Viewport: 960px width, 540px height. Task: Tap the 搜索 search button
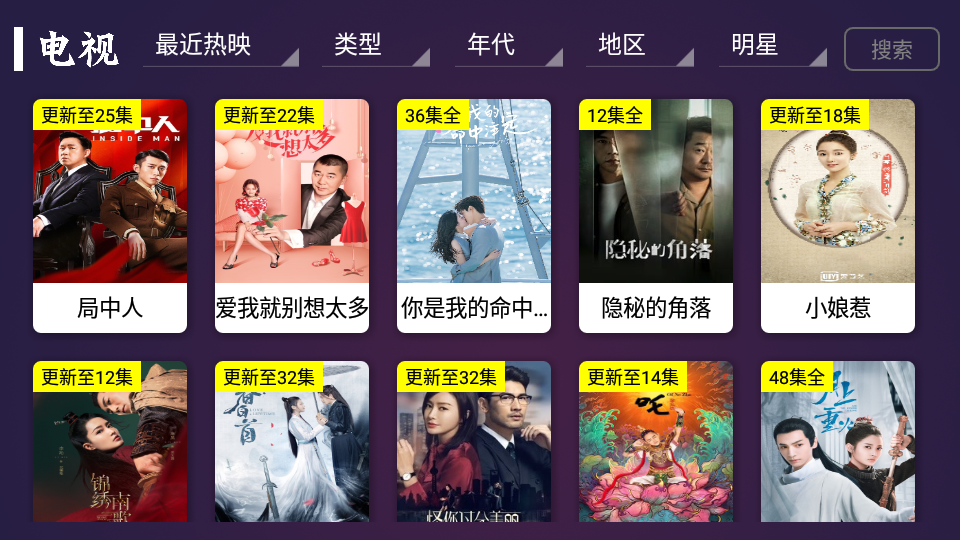point(891,49)
